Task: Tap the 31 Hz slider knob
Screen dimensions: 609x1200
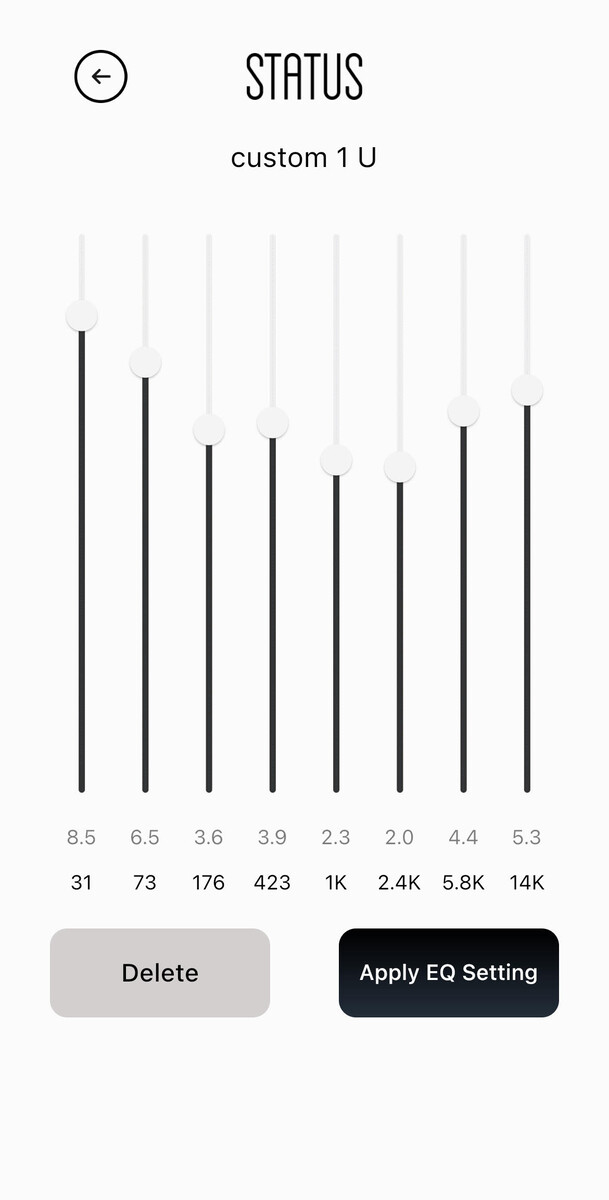Action: (x=82, y=316)
